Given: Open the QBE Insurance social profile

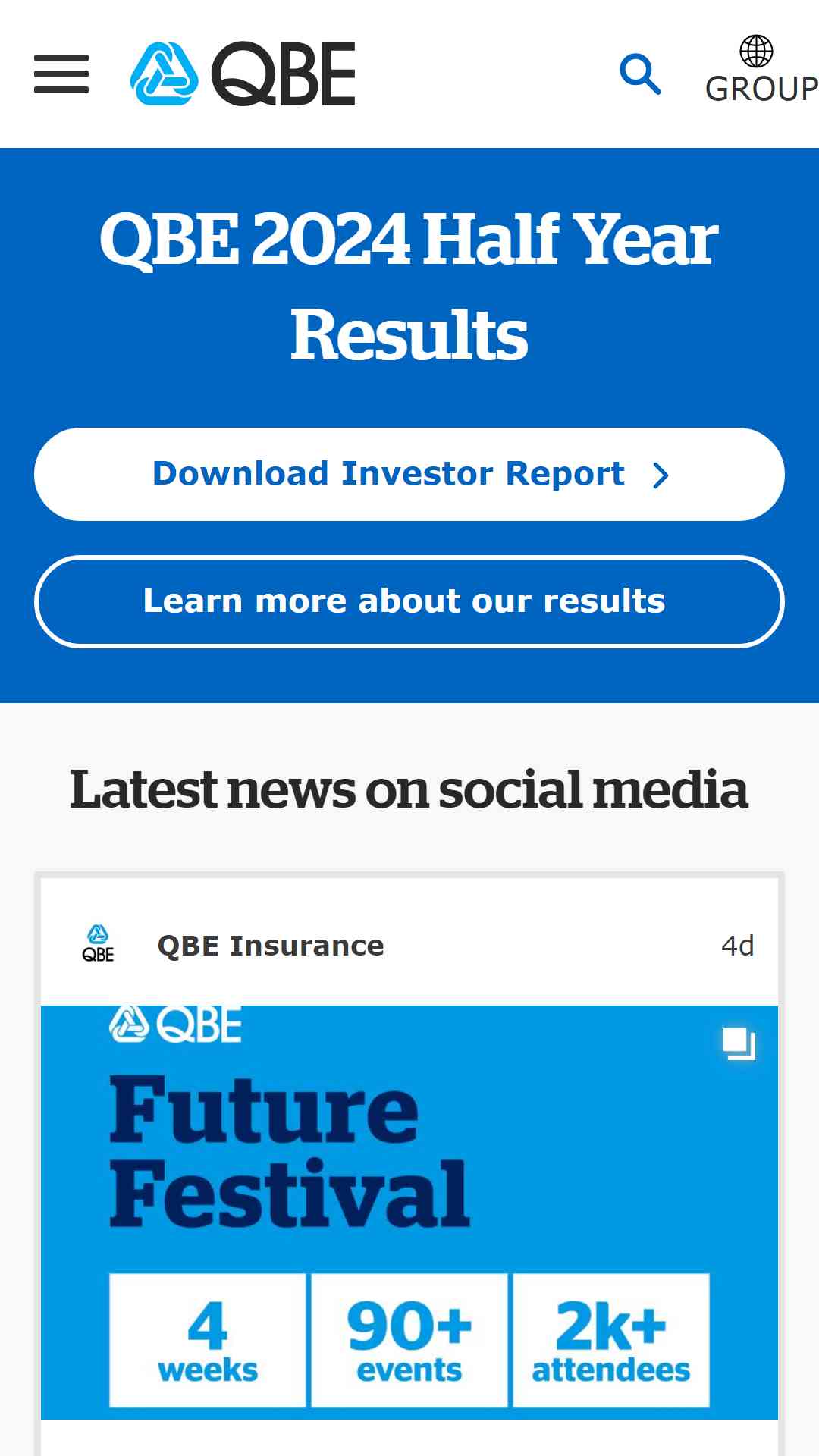Looking at the screenshot, I should [x=270, y=946].
